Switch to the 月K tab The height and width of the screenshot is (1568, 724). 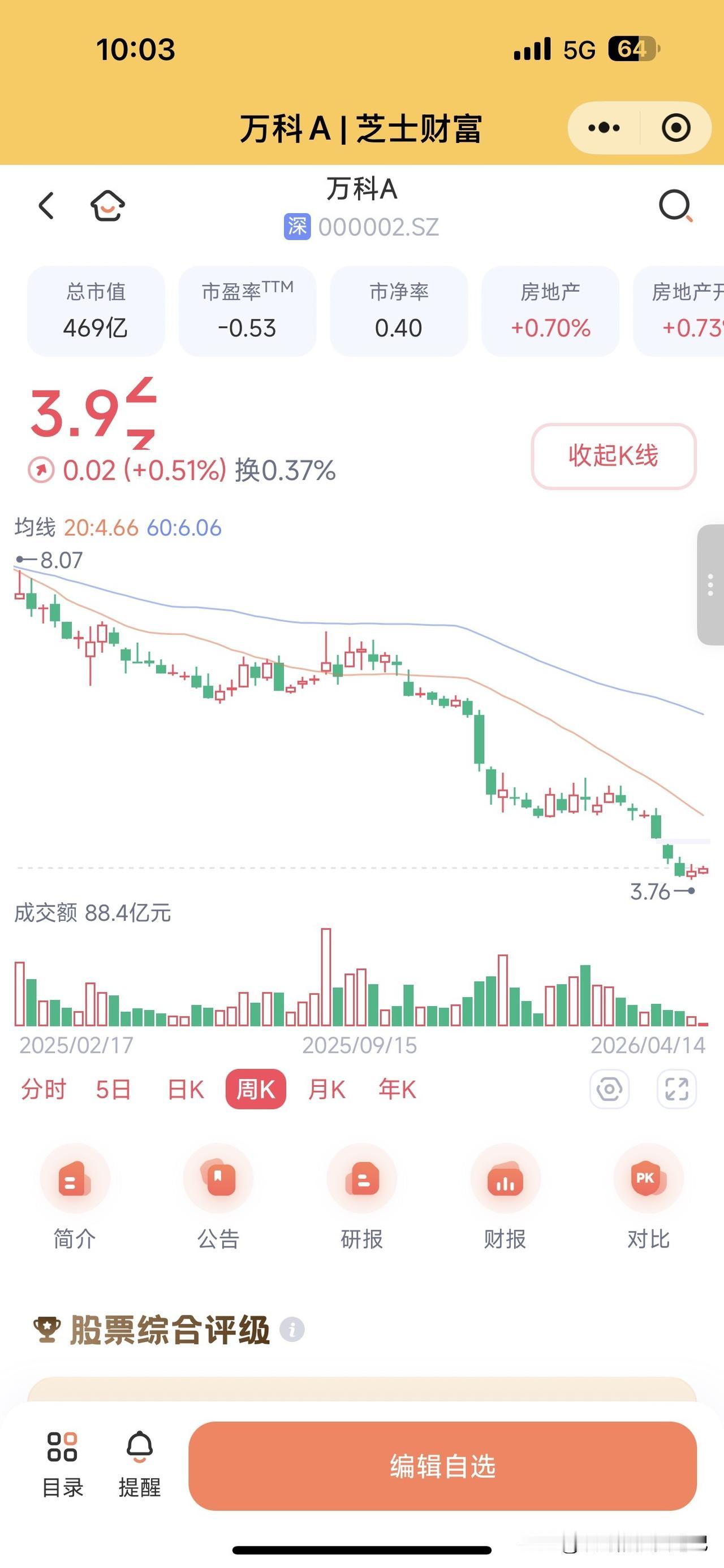(326, 1090)
